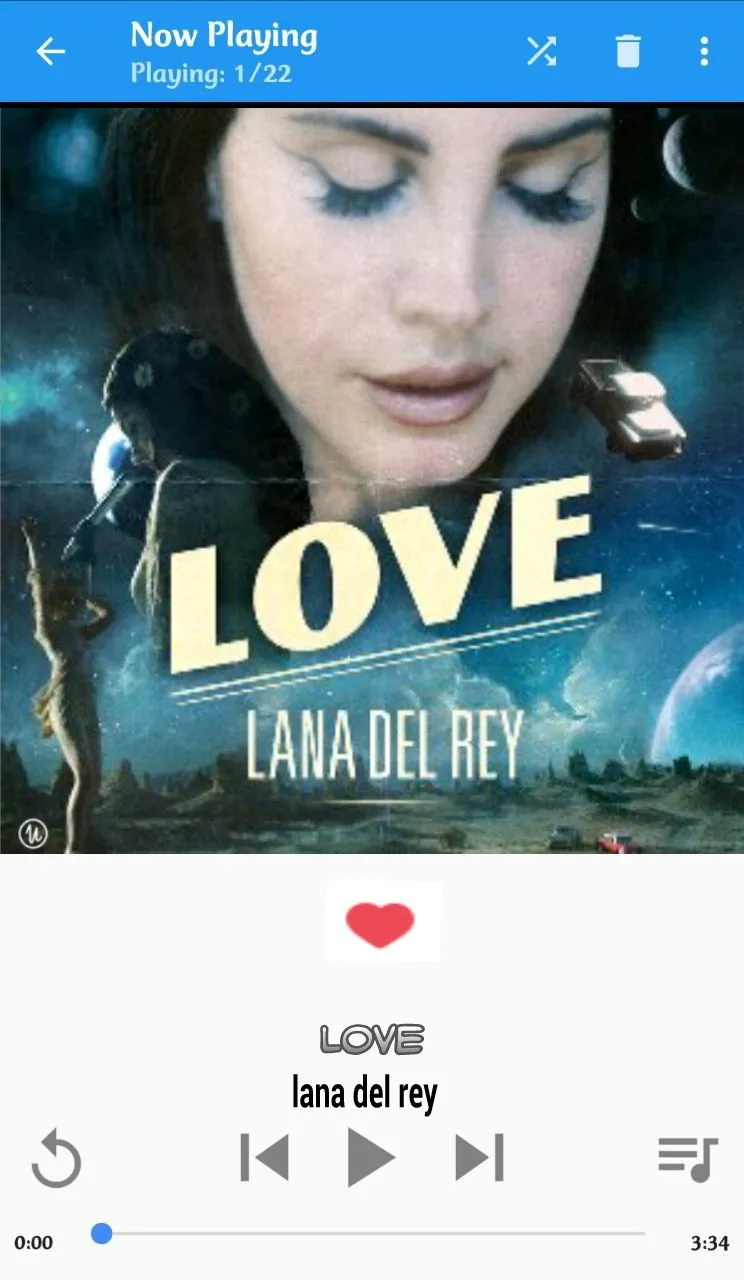Delete the current track with trash icon
Image resolution: width=744 pixels, height=1280 pixels.
click(627, 51)
